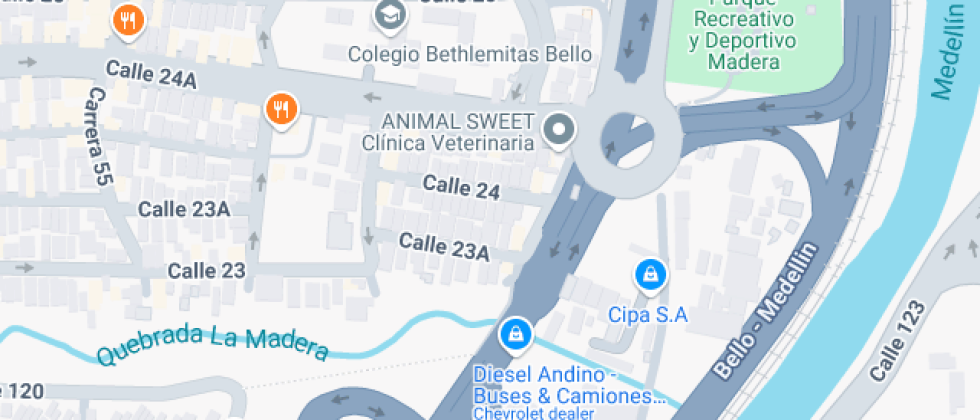Open the Colegio Bethlemitas Bello school marker
The width and height of the screenshot is (980, 420).
click(x=388, y=15)
